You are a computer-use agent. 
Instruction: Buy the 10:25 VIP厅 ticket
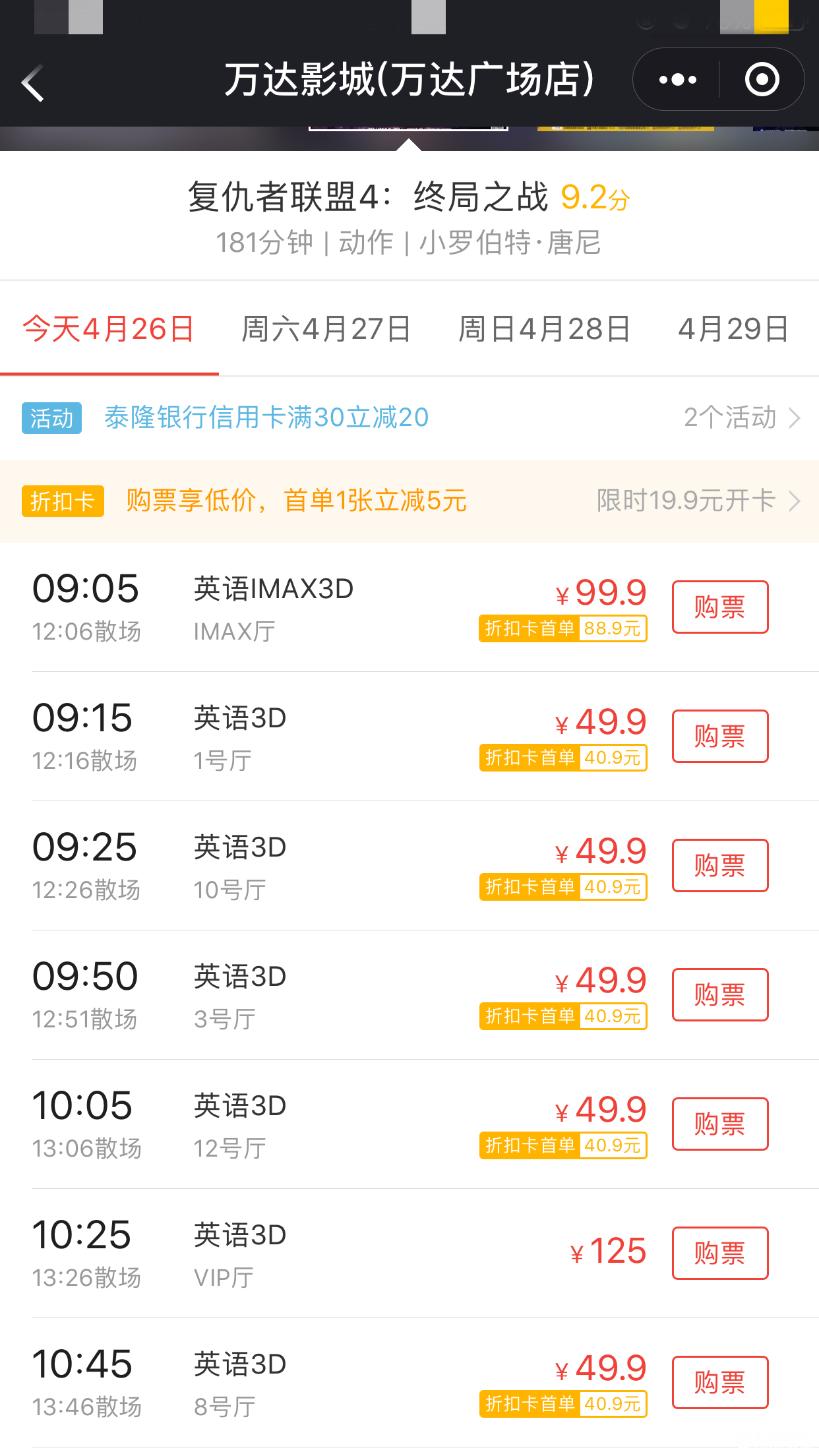tap(719, 1253)
